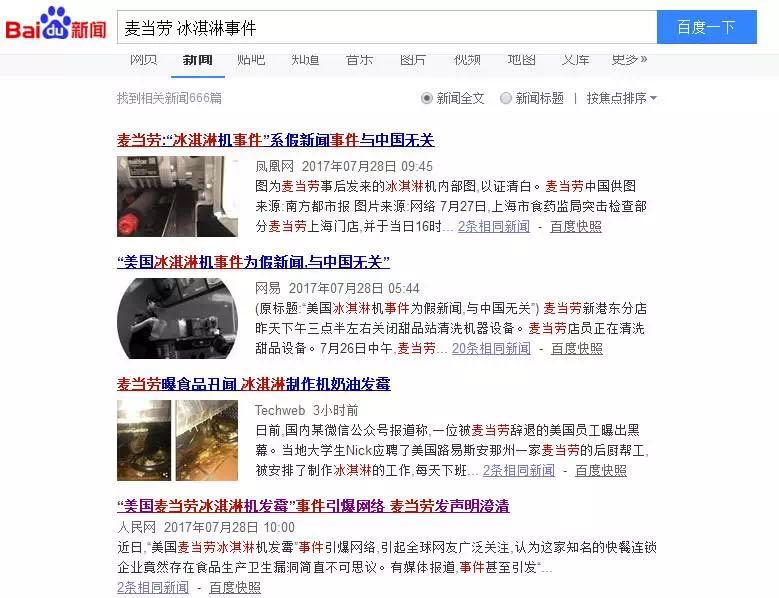View 20条相同新闻 under the 网易 result
This screenshot has width=779, height=598.
click(x=491, y=348)
